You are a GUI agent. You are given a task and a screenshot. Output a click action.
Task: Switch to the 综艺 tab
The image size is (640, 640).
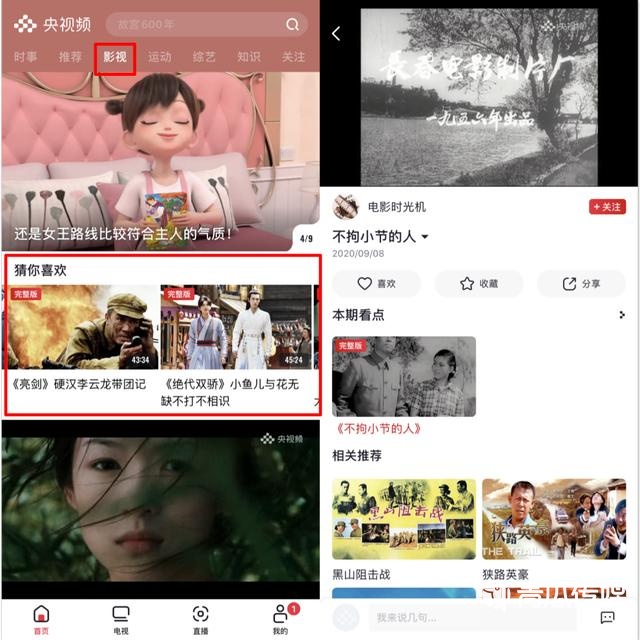pos(204,57)
